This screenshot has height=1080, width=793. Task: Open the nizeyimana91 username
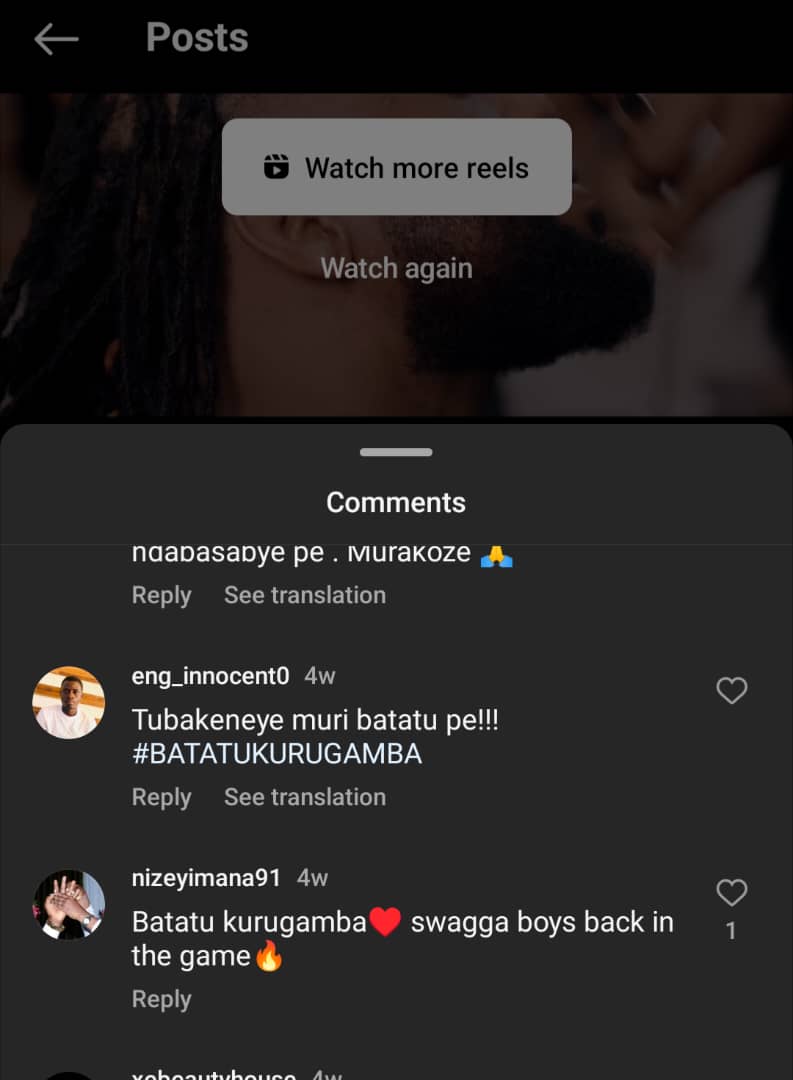coord(206,878)
